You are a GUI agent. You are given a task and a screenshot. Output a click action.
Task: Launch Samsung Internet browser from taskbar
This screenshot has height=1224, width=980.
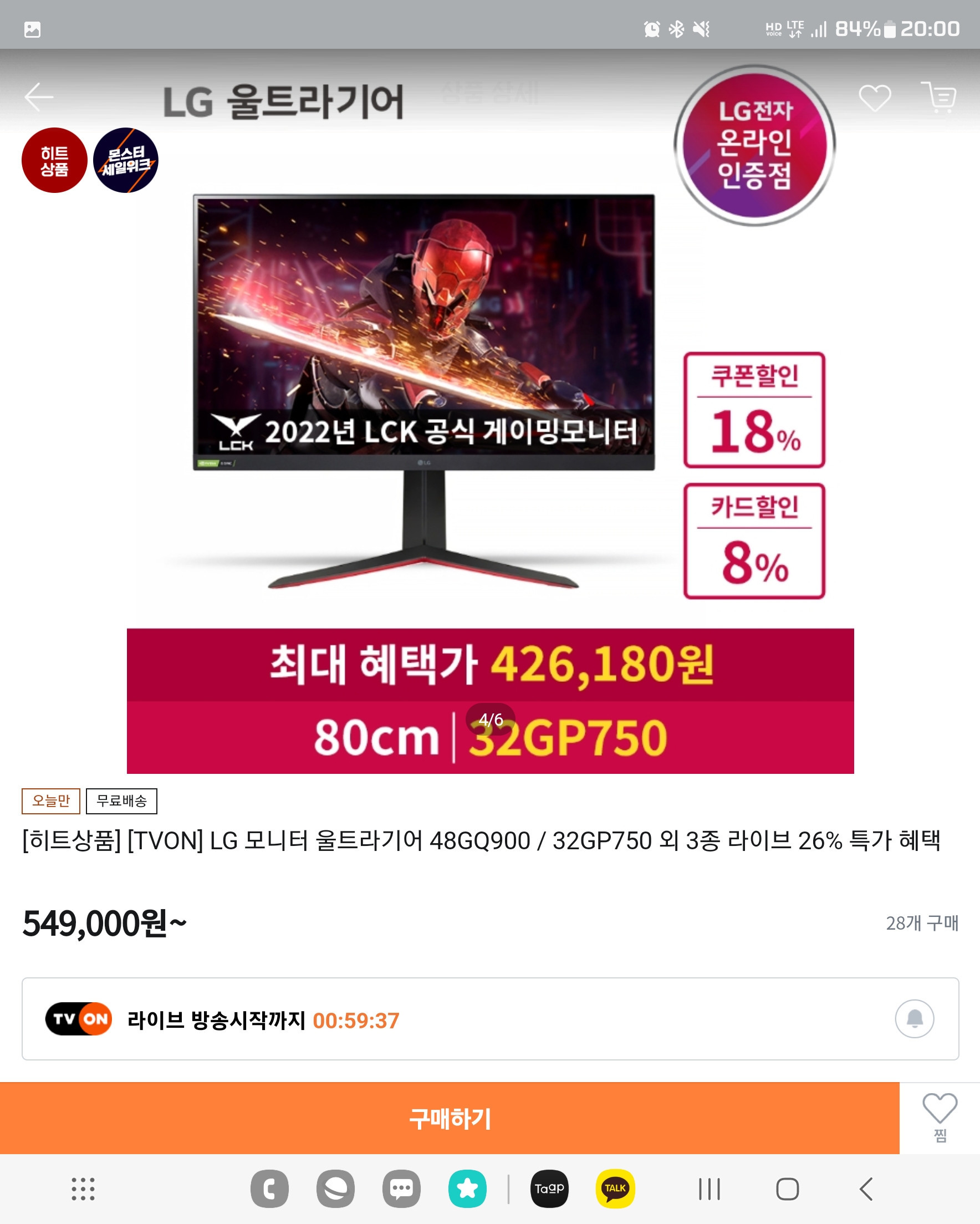point(335,1189)
